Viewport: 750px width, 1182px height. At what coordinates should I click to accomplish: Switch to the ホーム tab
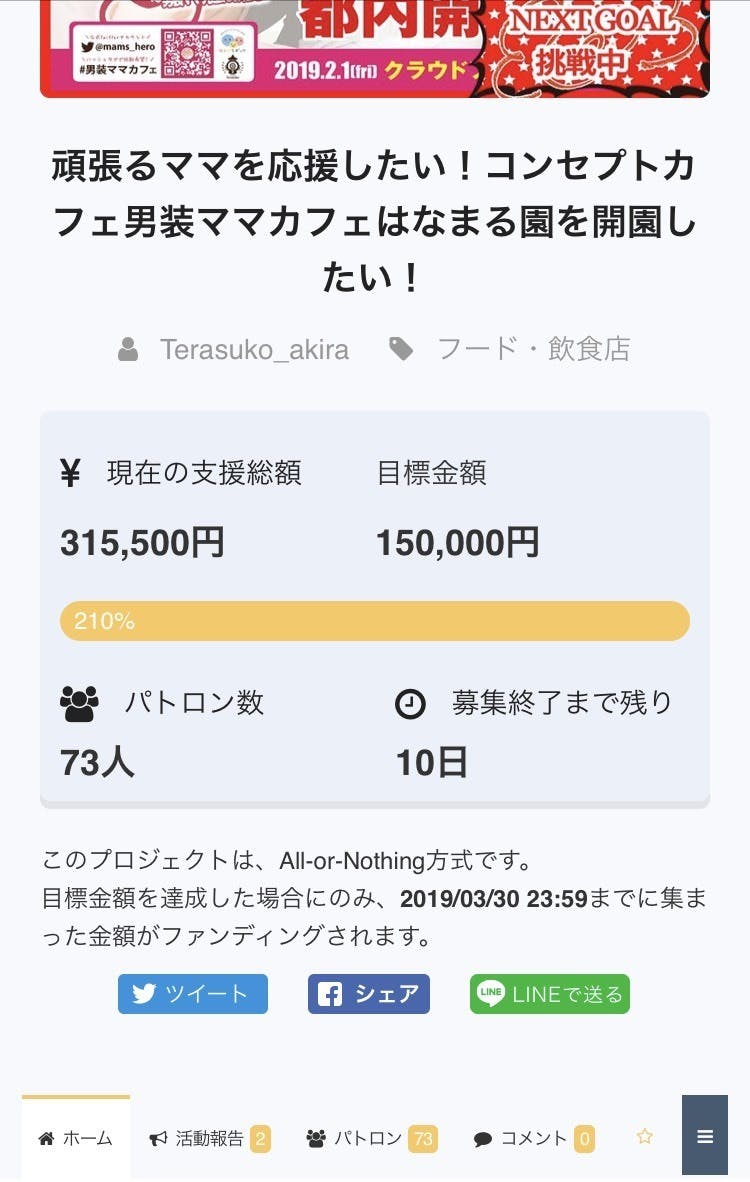tap(76, 1138)
